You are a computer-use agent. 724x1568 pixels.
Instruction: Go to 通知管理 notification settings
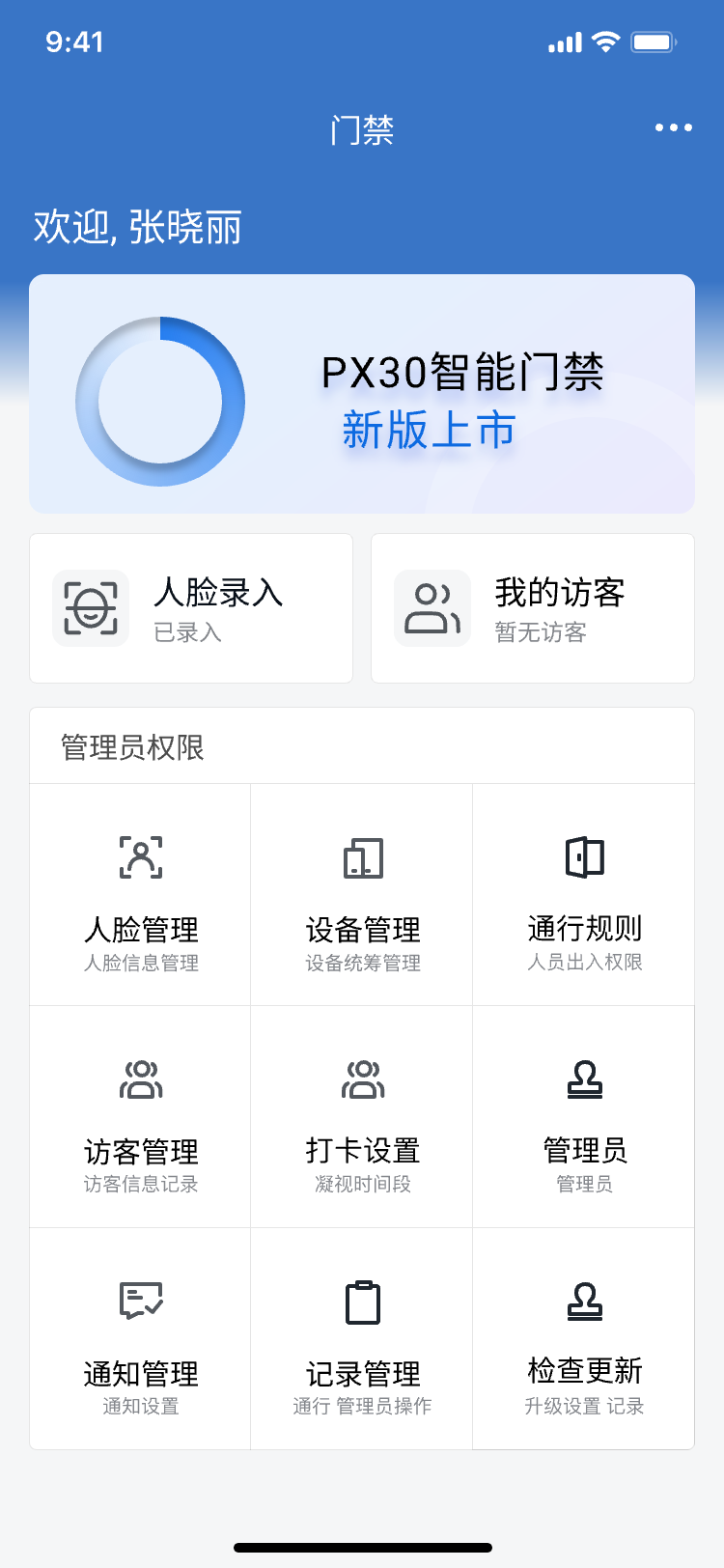141,1339
